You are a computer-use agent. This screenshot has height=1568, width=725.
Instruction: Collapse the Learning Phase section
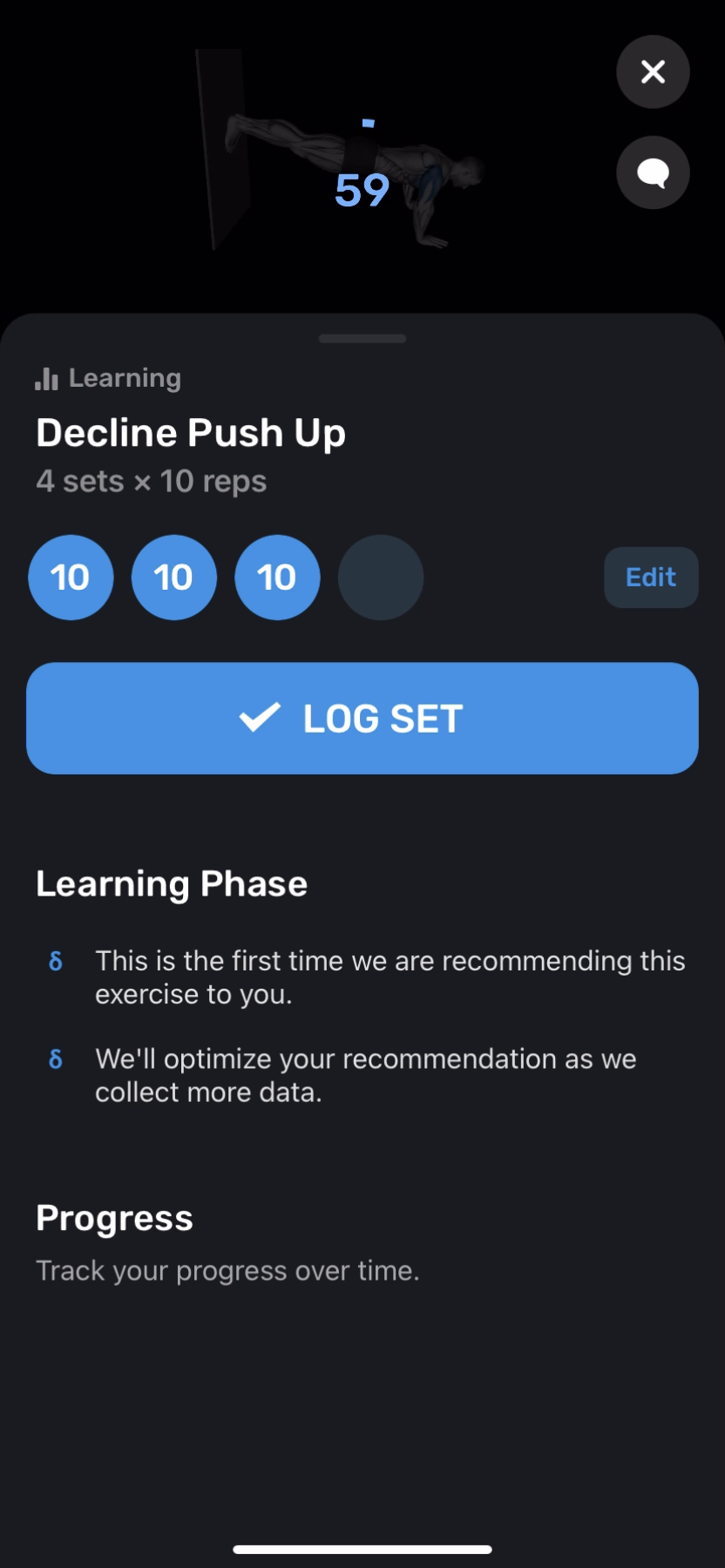click(x=171, y=882)
